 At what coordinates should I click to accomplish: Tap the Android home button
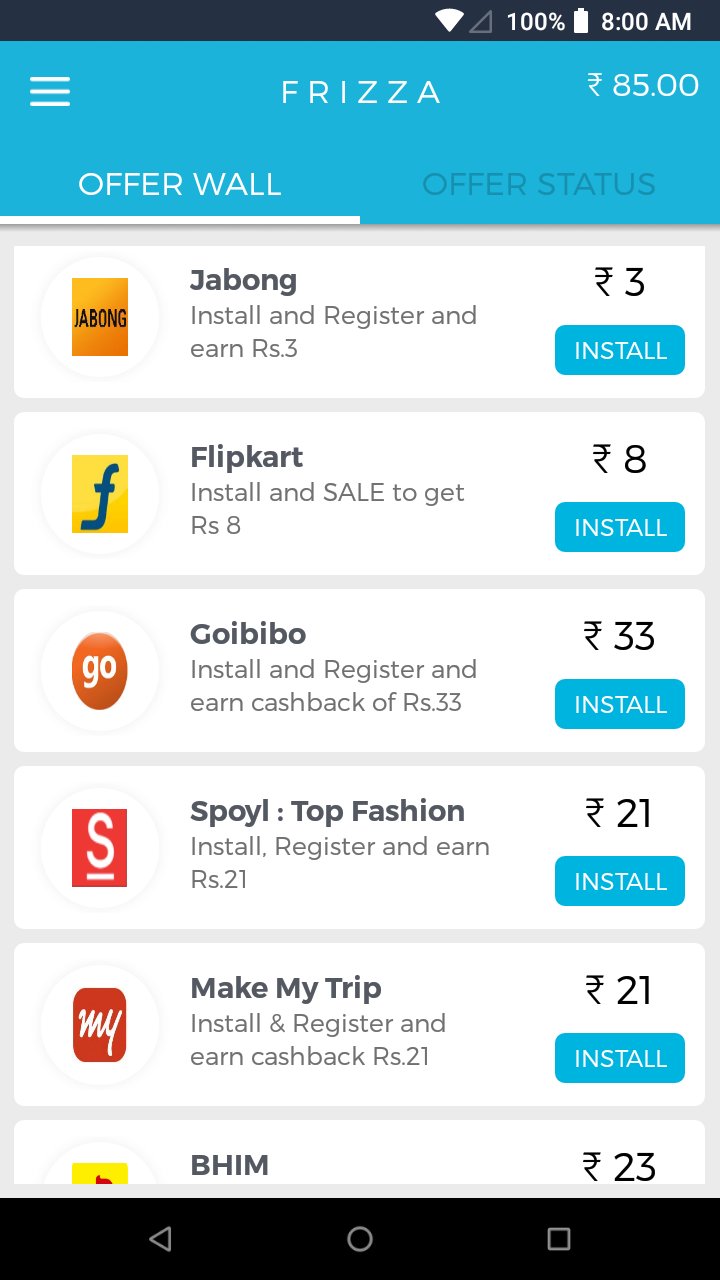[360, 1237]
